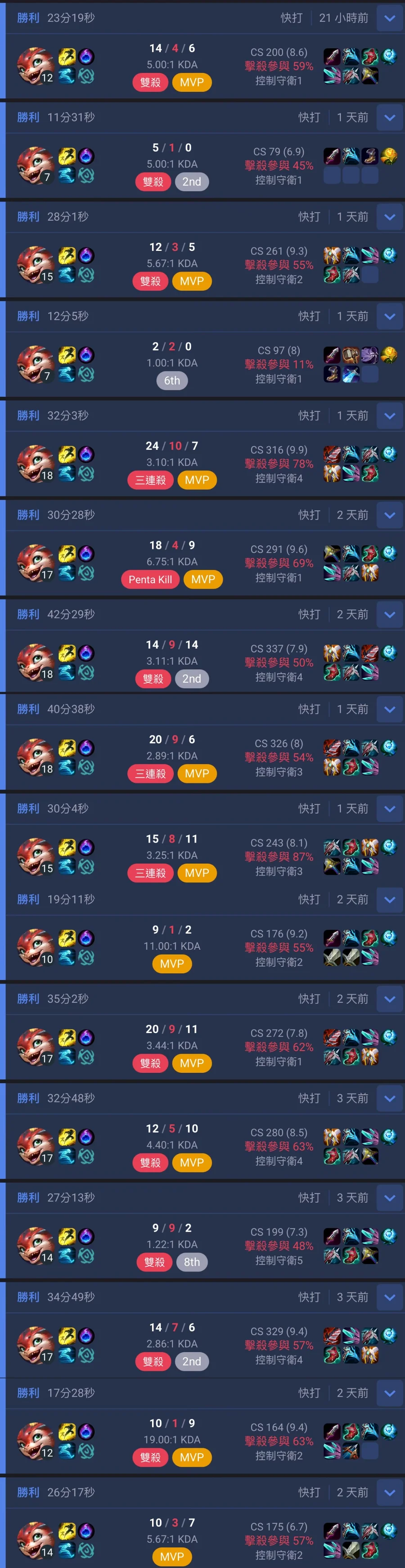Expand the 11分31秒 match details
The height and width of the screenshot is (1568, 405).
pyautogui.click(x=390, y=118)
